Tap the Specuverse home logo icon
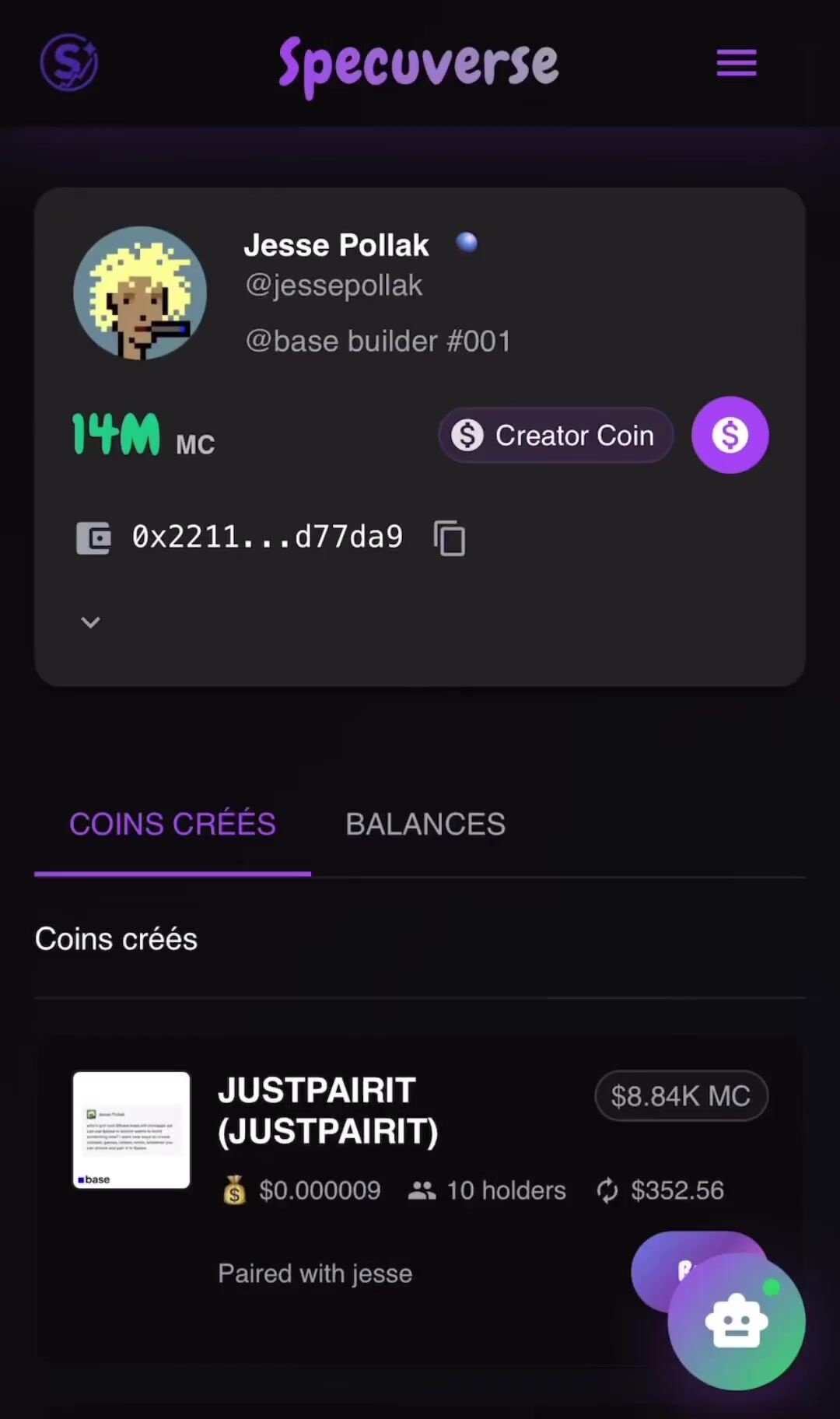Viewport: 840px width, 1419px height. 69,62
